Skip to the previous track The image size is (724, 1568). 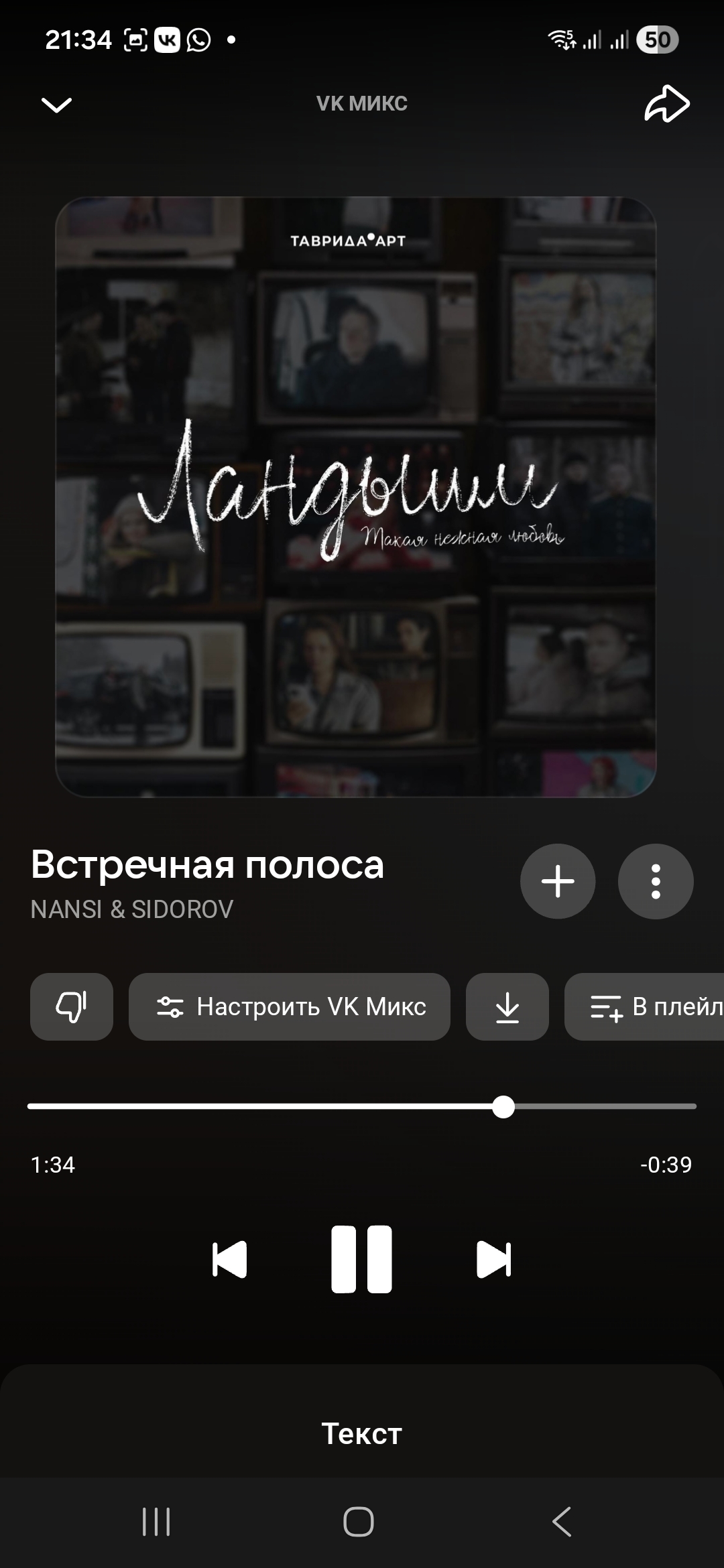click(x=229, y=1260)
